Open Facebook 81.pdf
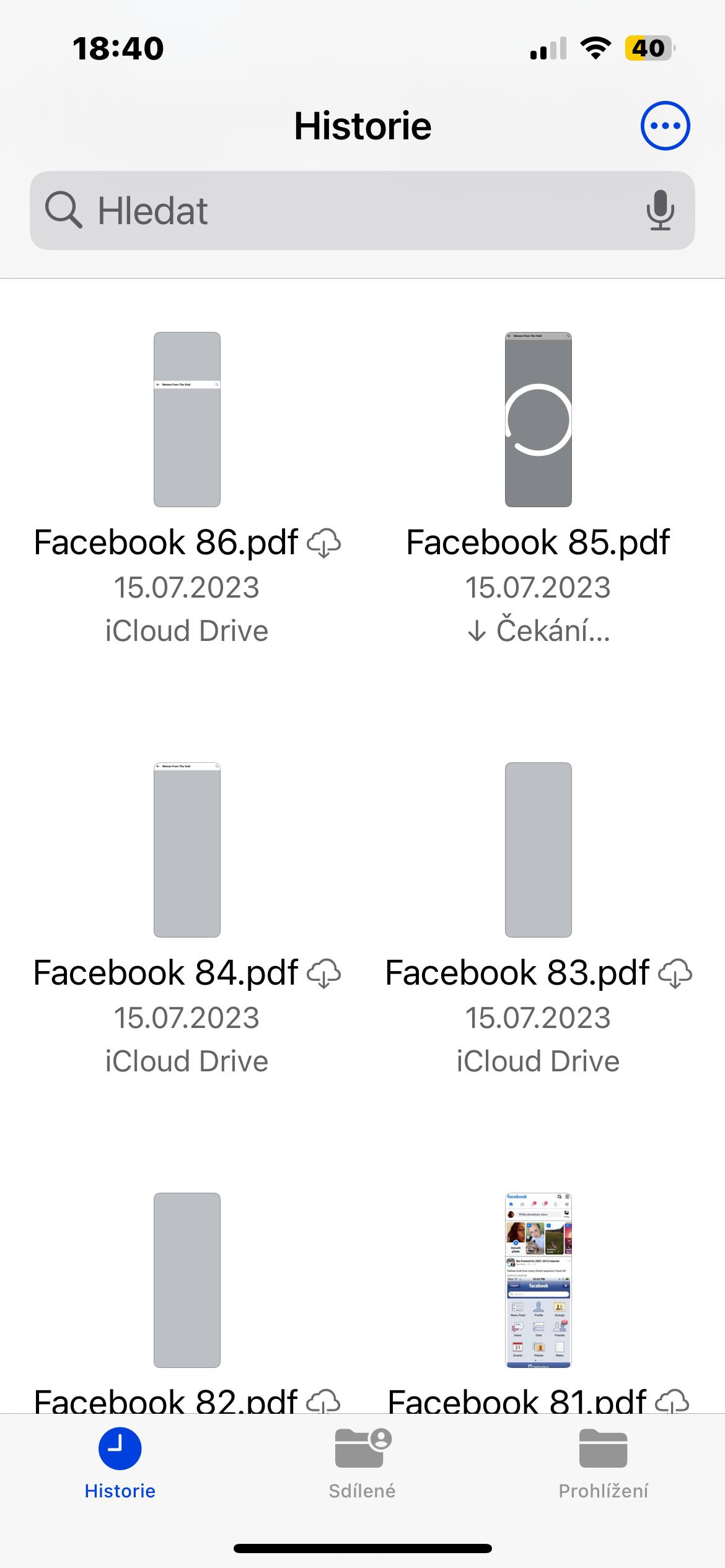This screenshot has height=1568, width=725. 538,1279
